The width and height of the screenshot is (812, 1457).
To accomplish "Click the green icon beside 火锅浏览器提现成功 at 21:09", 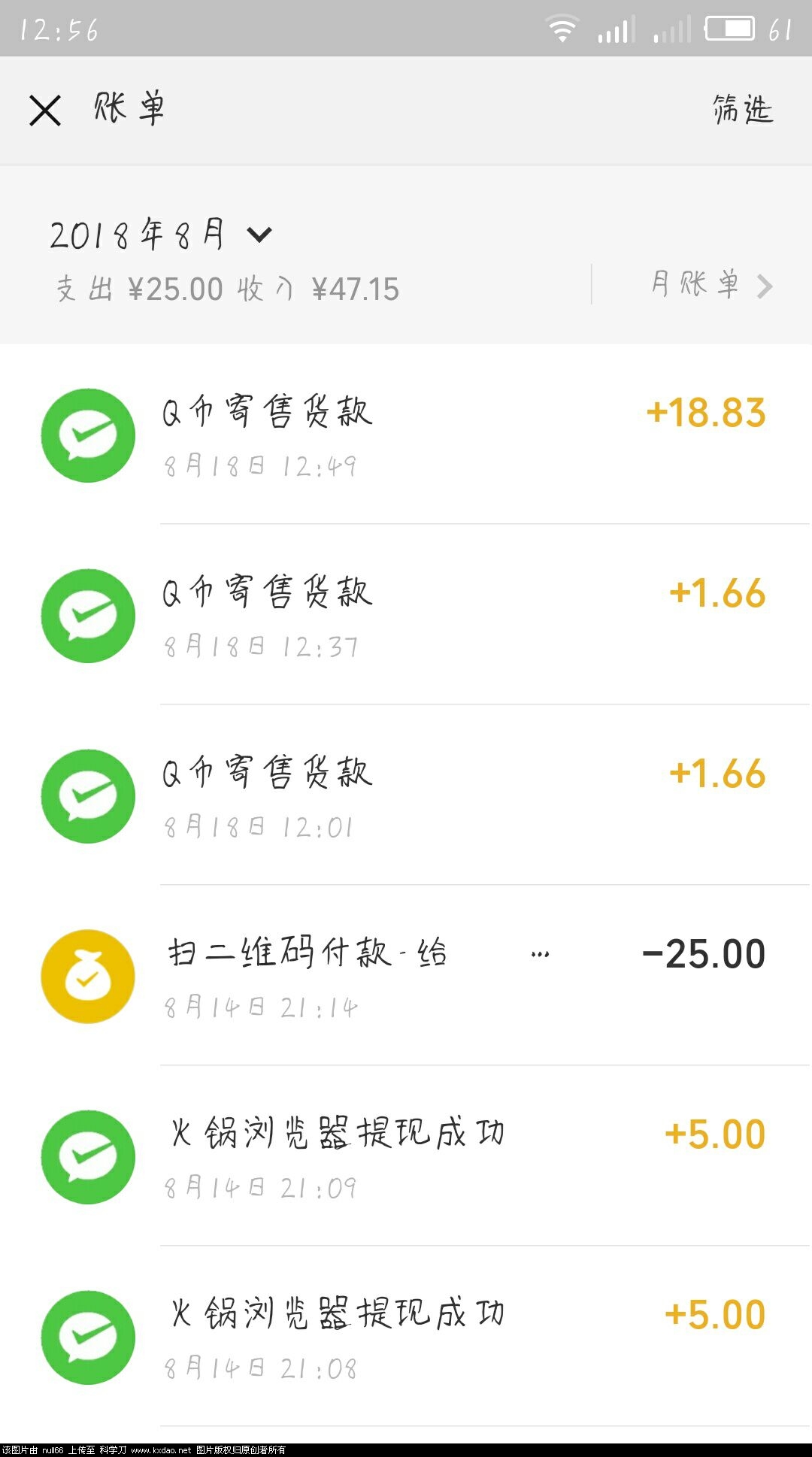I will coord(87,1158).
